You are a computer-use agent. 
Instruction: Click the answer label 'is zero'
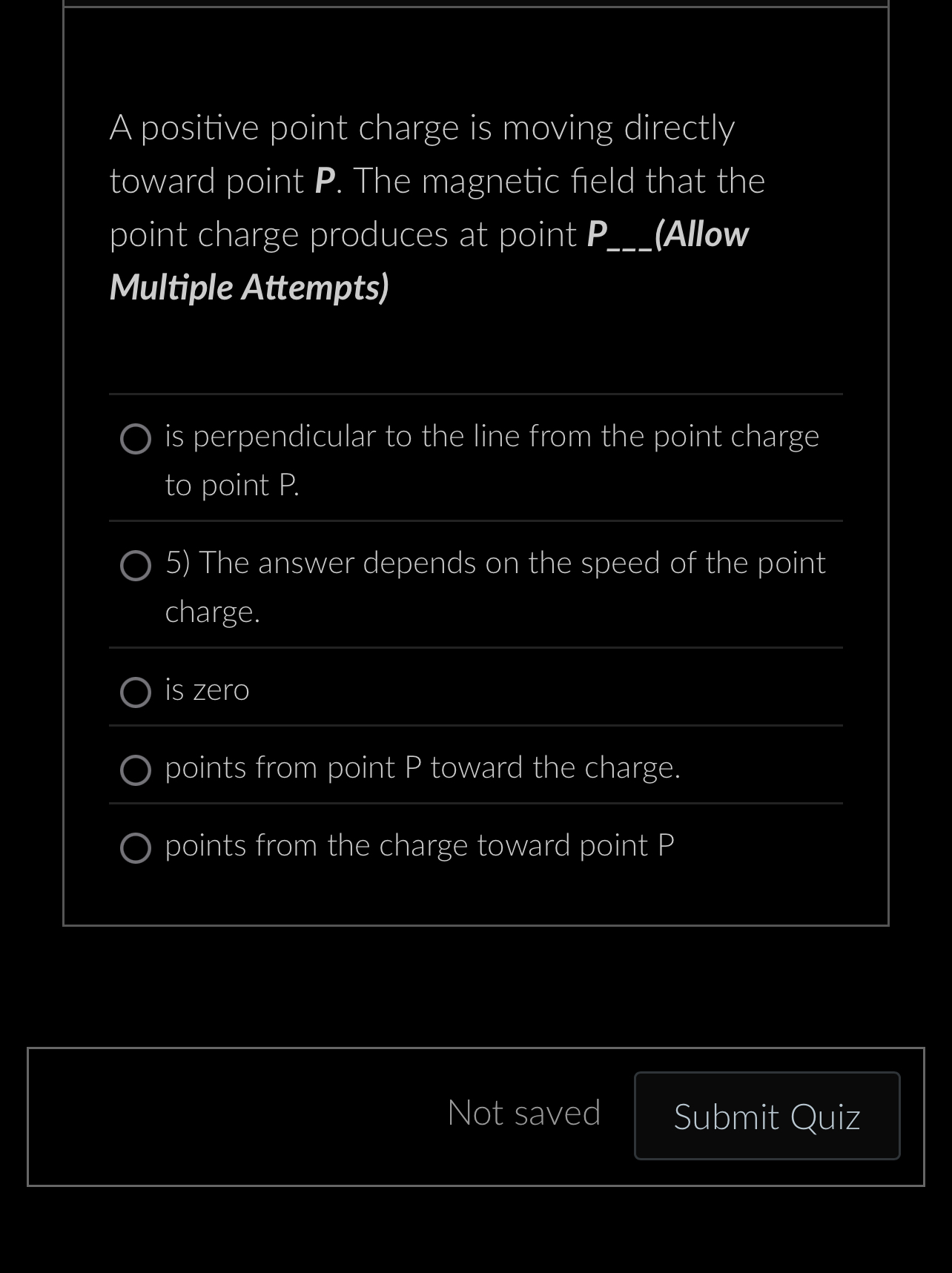tap(207, 690)
